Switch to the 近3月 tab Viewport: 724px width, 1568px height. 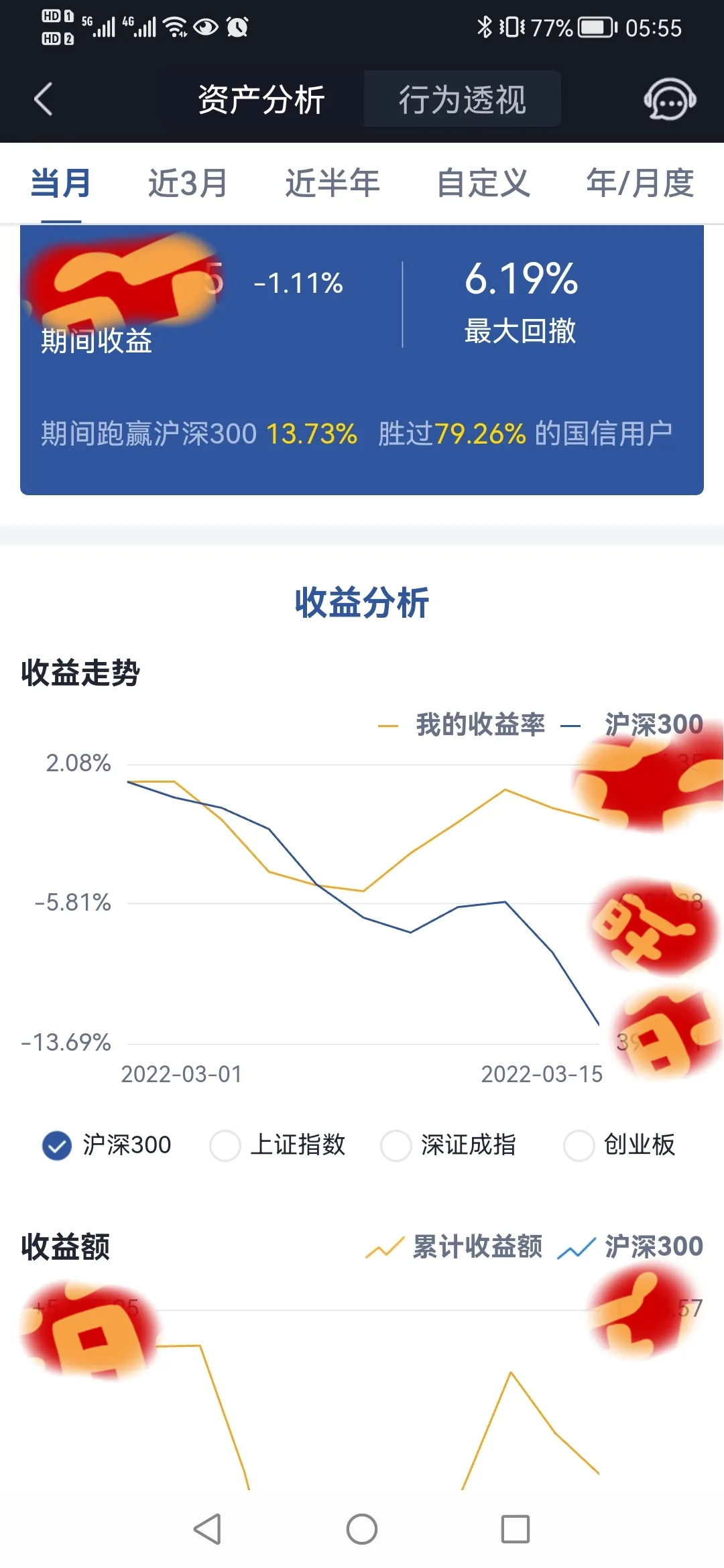coord(188,184)
